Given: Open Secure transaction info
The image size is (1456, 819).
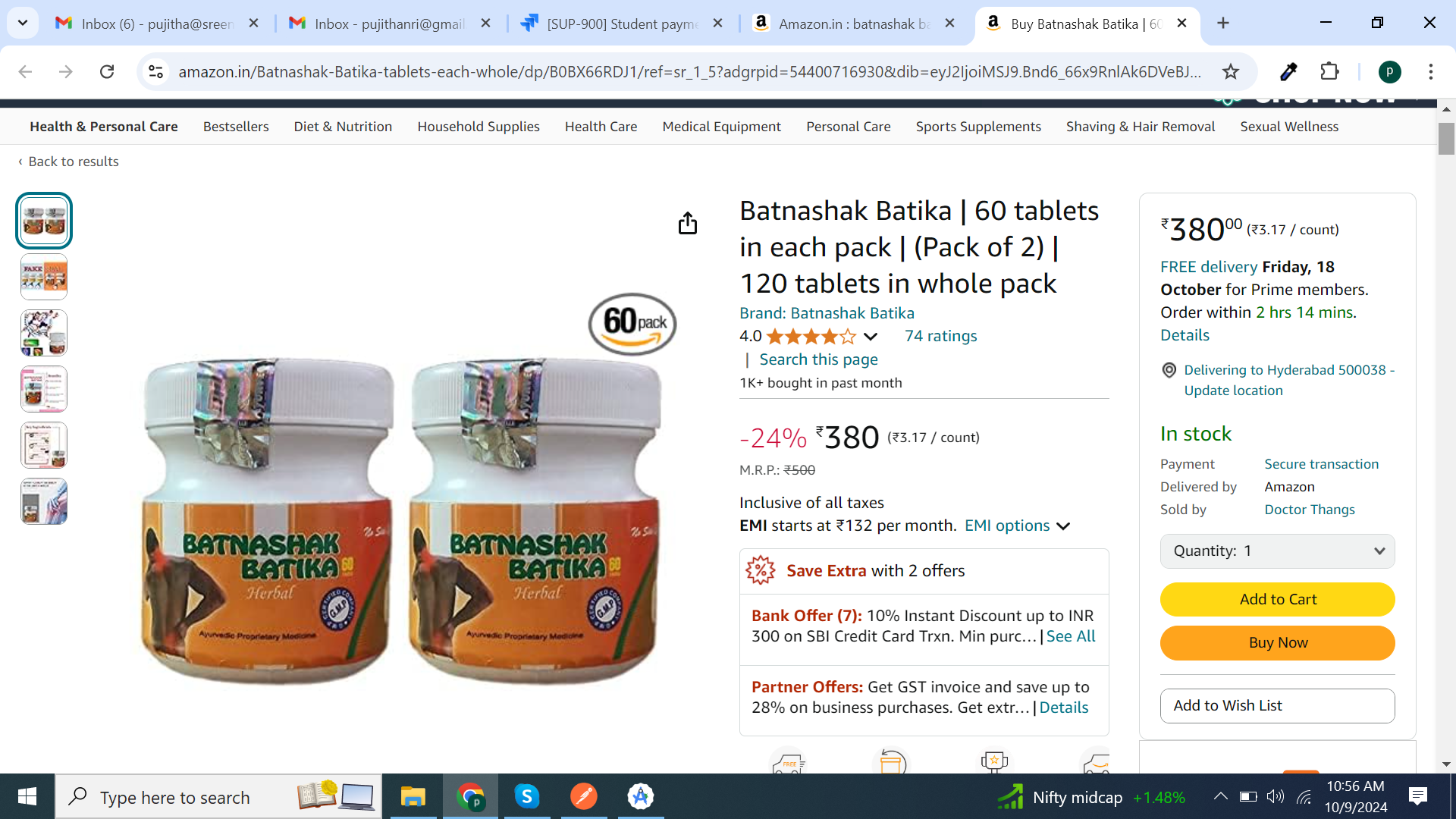Looking at the screenshot, I should [1321, 464].
